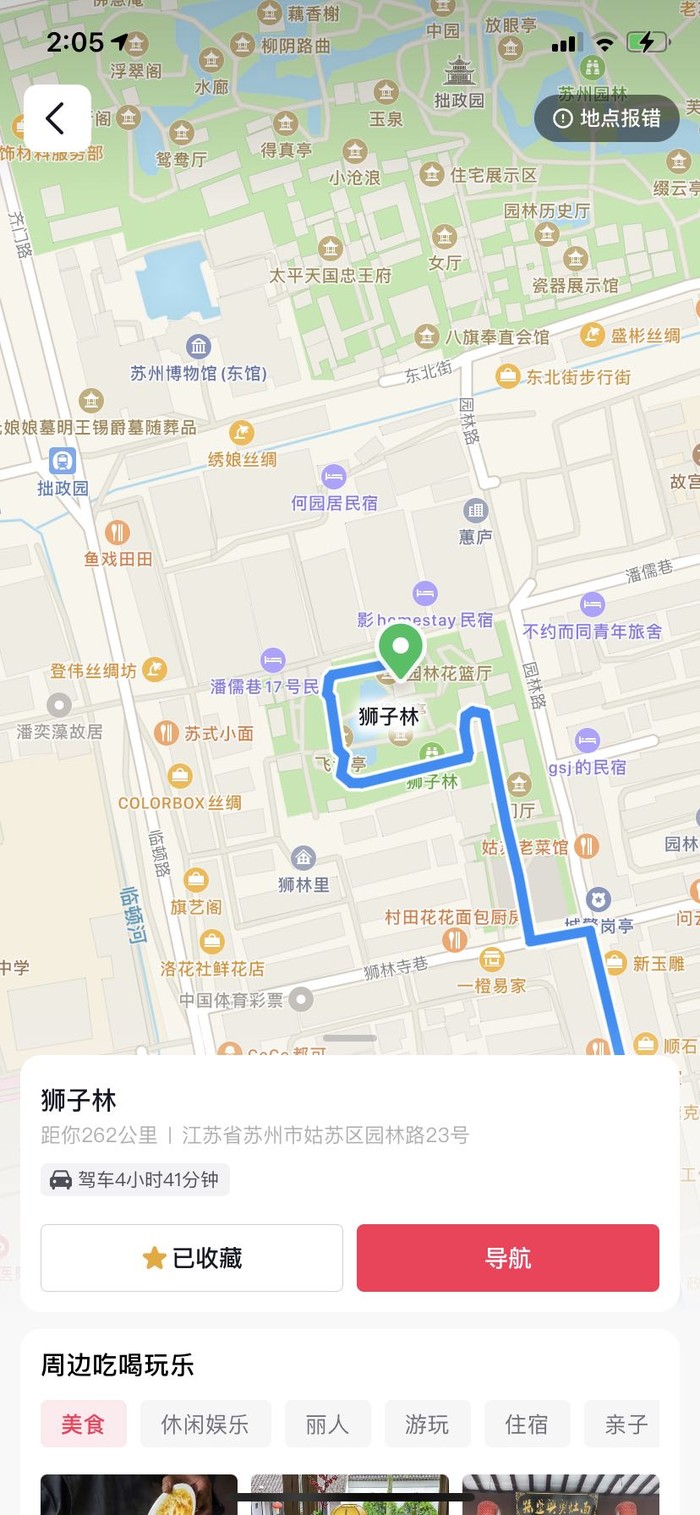Start navigation with the 导航 button
This screenshot has height=1515, width=700.
(508, 1258)
